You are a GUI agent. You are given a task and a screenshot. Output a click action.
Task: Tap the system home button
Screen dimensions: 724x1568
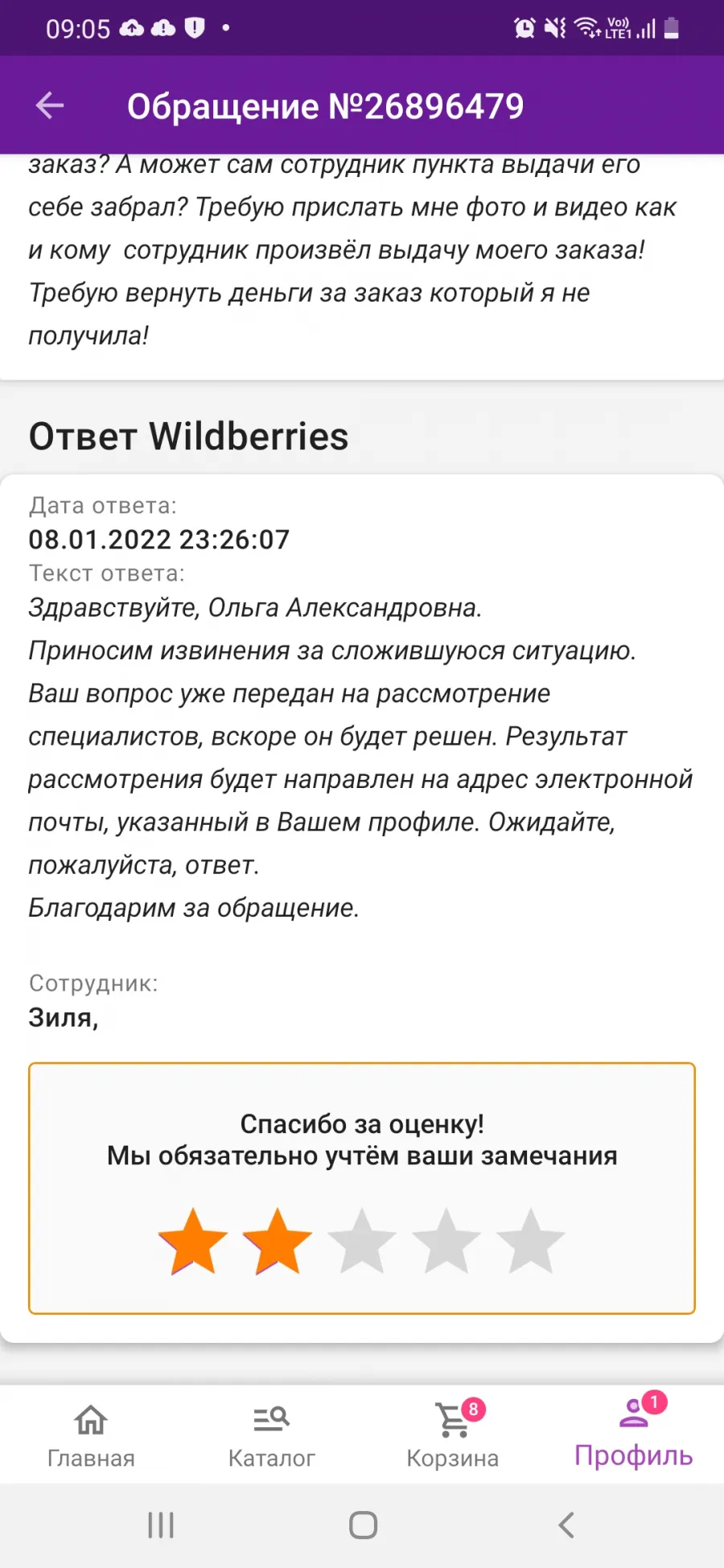(363, 1525)
